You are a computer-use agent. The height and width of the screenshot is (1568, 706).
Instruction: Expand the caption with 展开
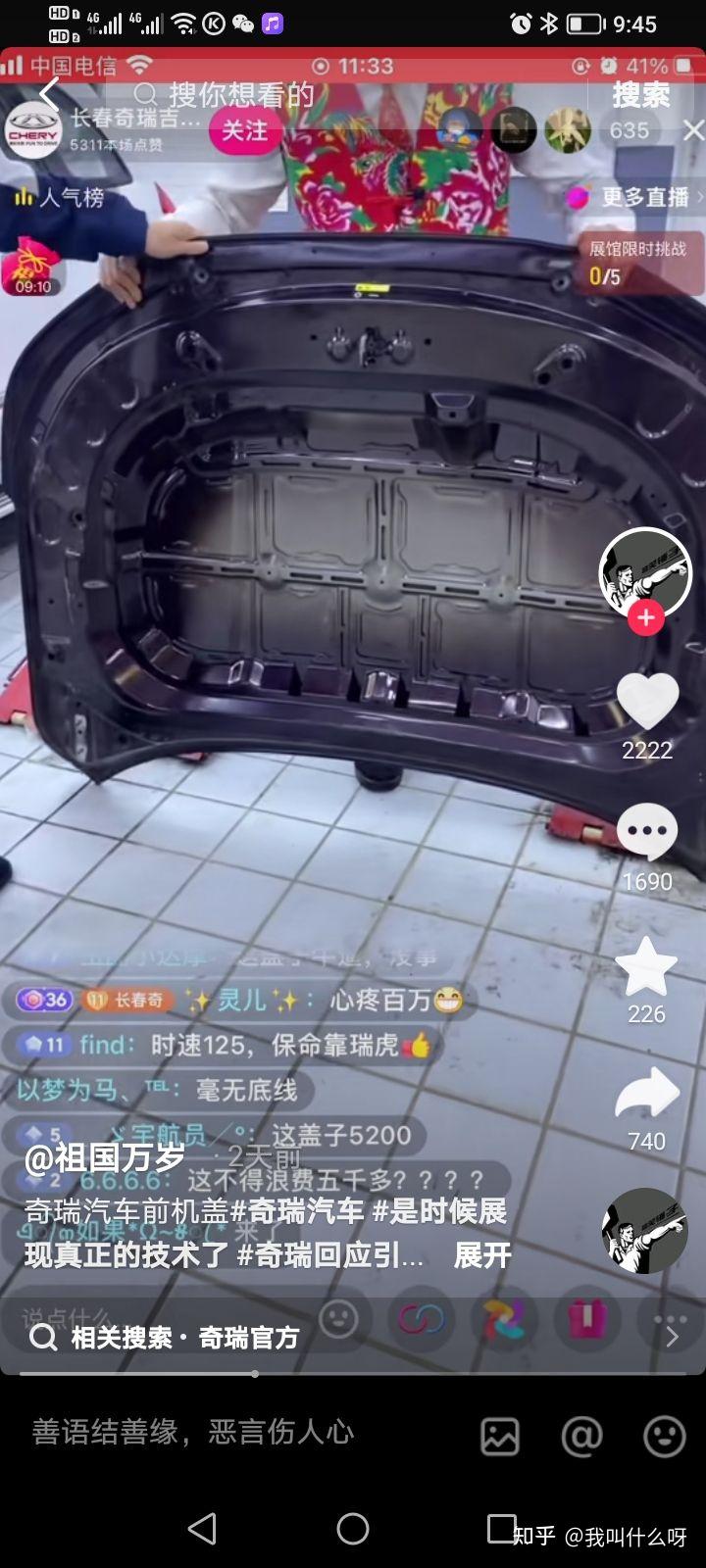click(482, 1255)
